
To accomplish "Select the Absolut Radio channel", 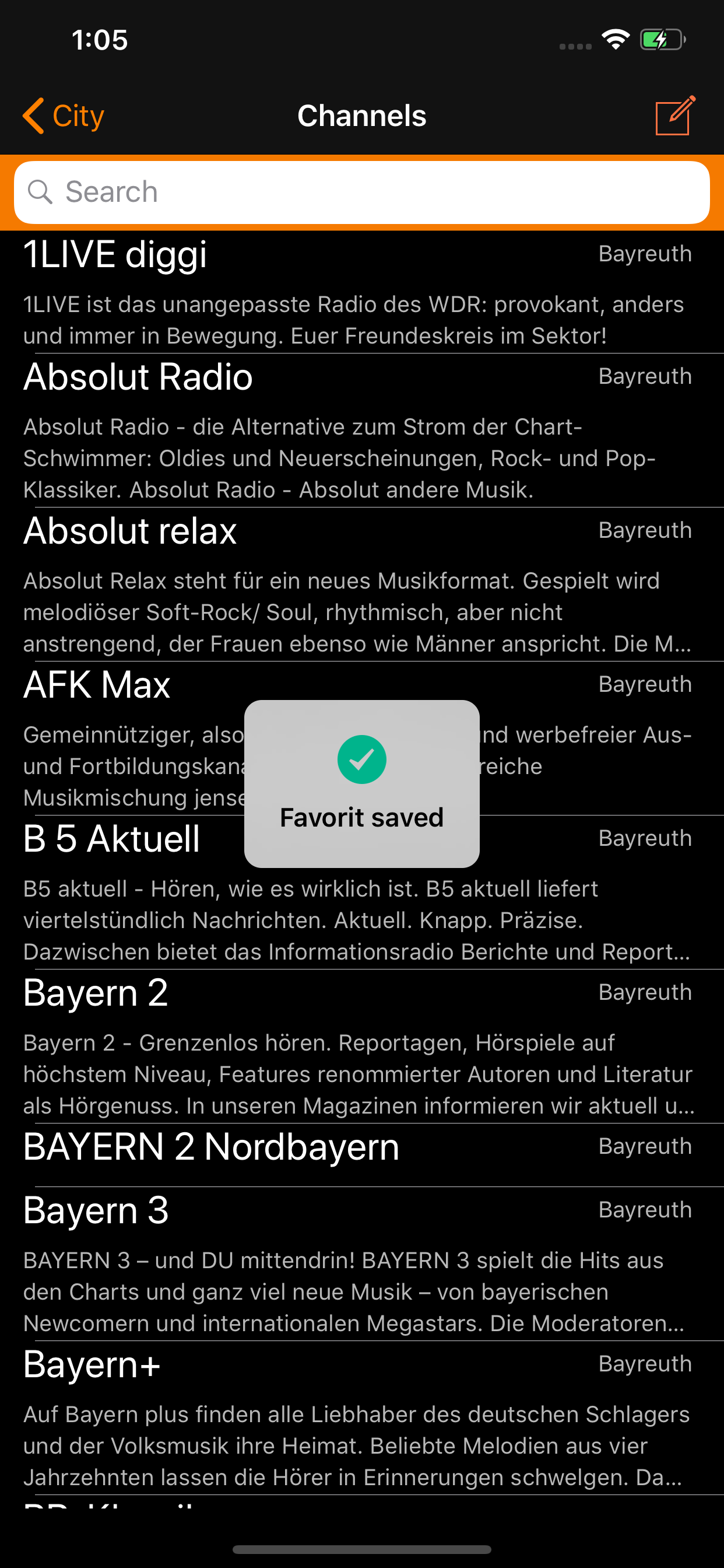I will pyautogui.click(x=361, y=430).
